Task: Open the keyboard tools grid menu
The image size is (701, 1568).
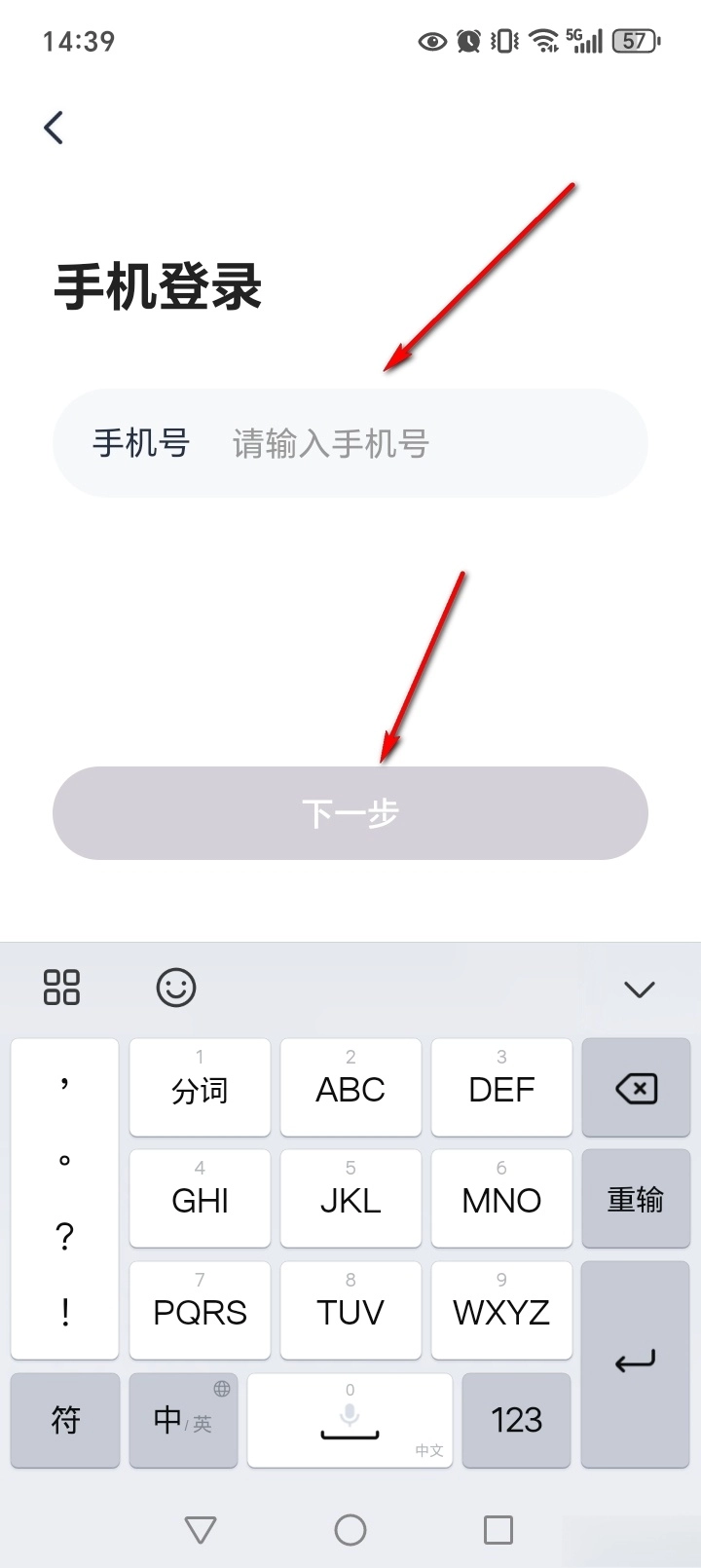Action: point(61,988)
